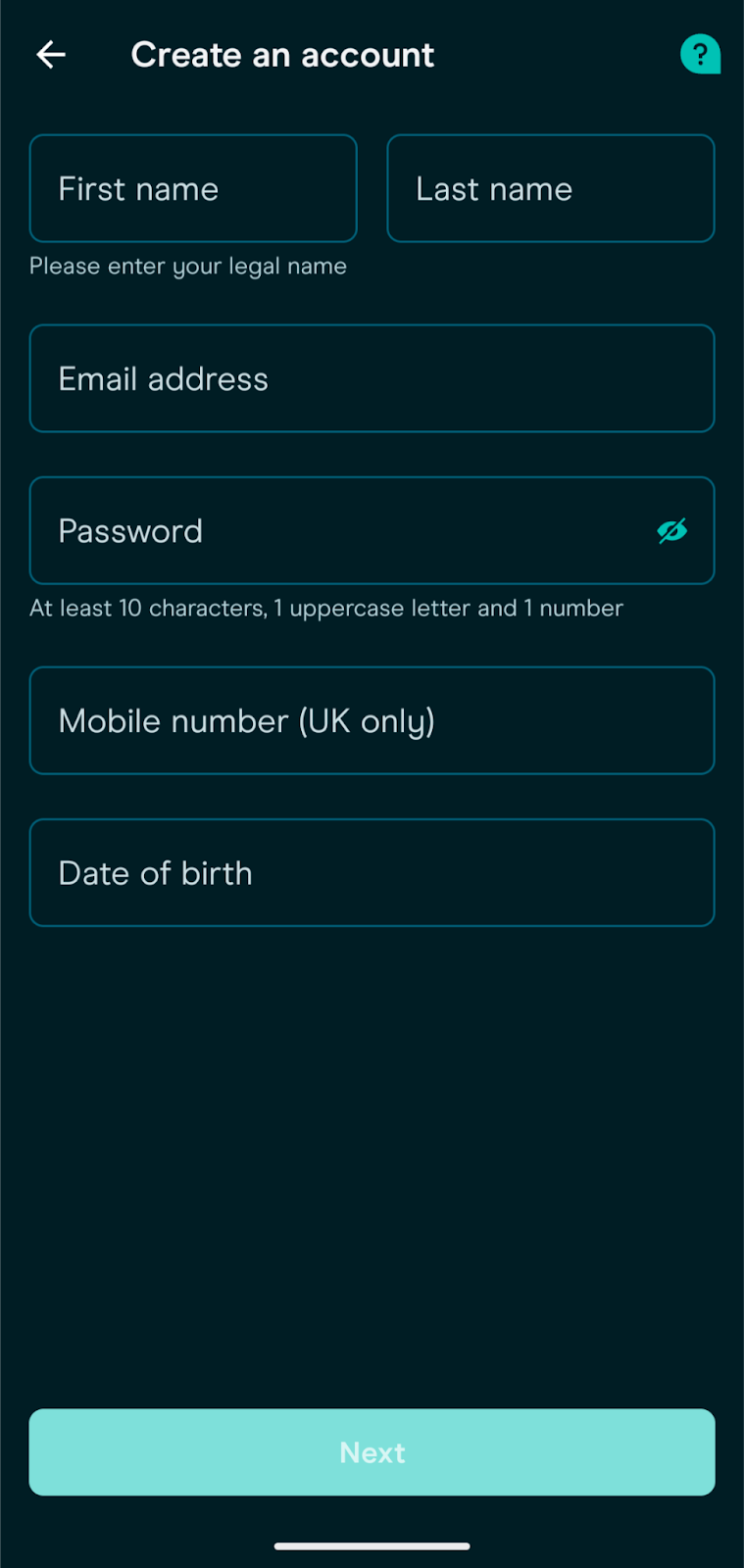Tap the Email address field
This screenshot has width=744, height=1568.
(x=372, y=378)
